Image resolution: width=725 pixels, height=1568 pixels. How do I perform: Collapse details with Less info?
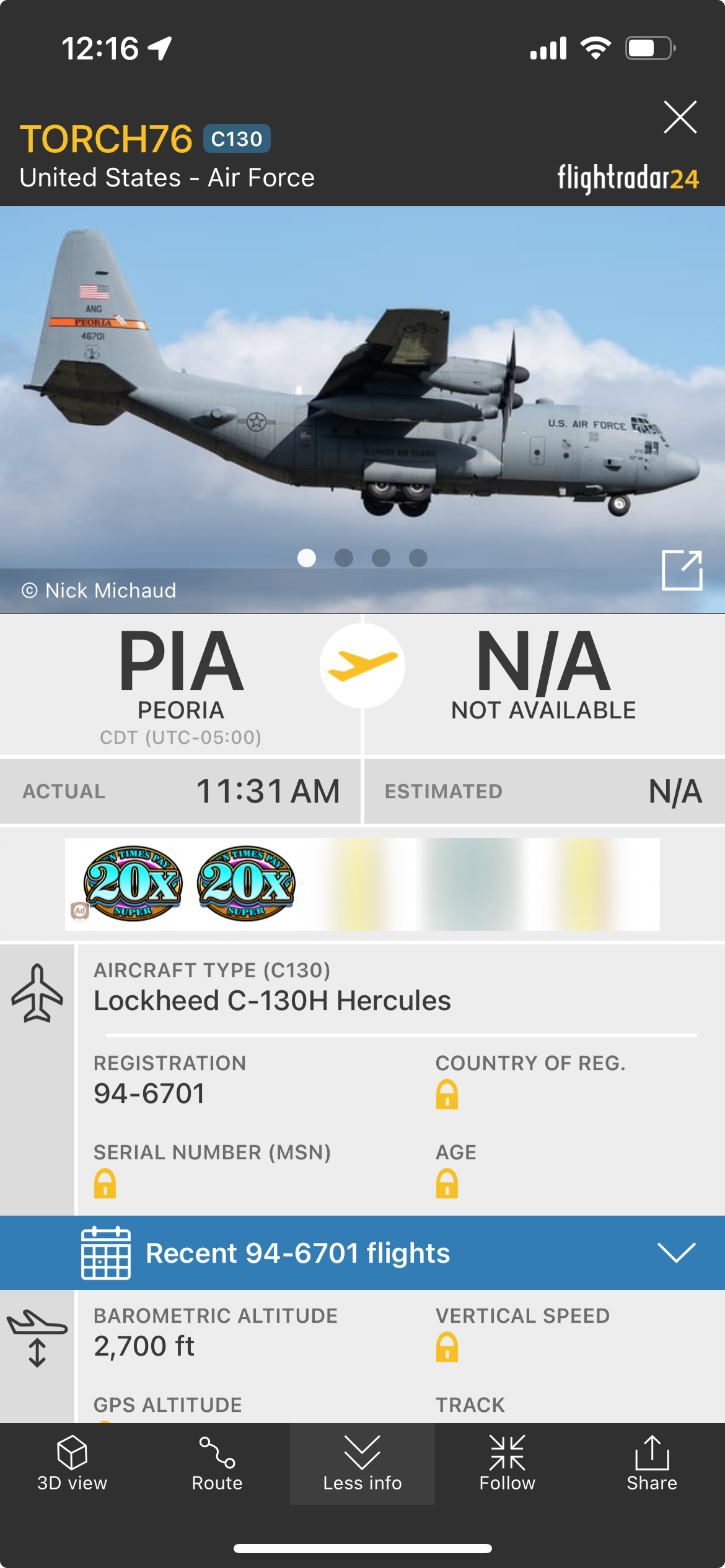pos(362,1463)
